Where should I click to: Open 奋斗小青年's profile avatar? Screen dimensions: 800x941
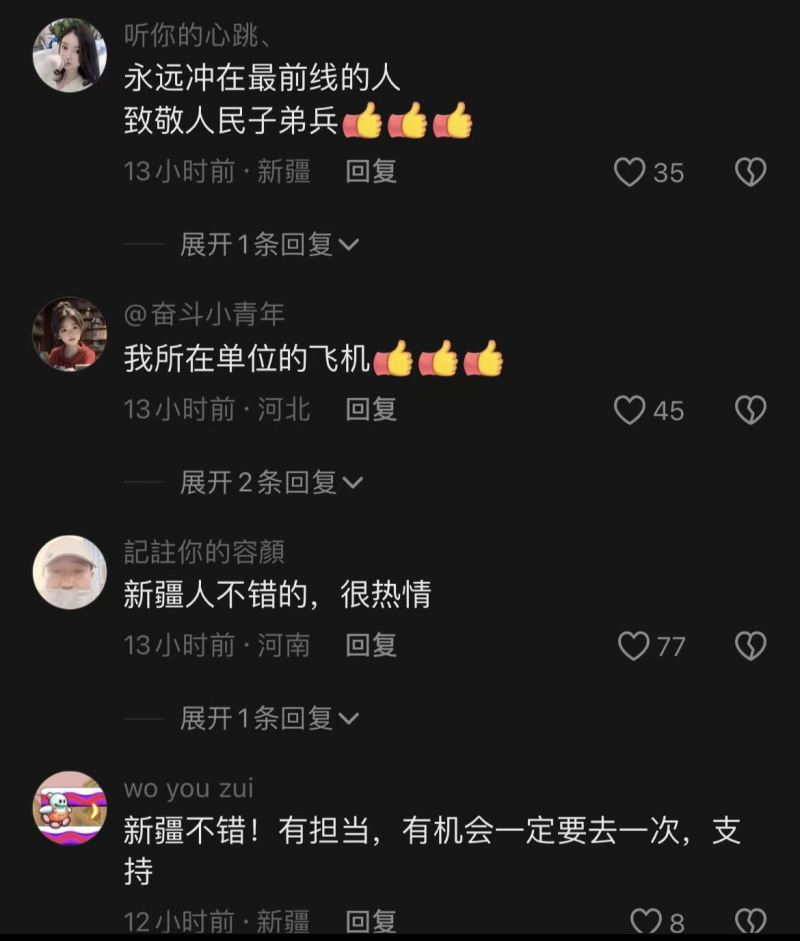(70, 335)
